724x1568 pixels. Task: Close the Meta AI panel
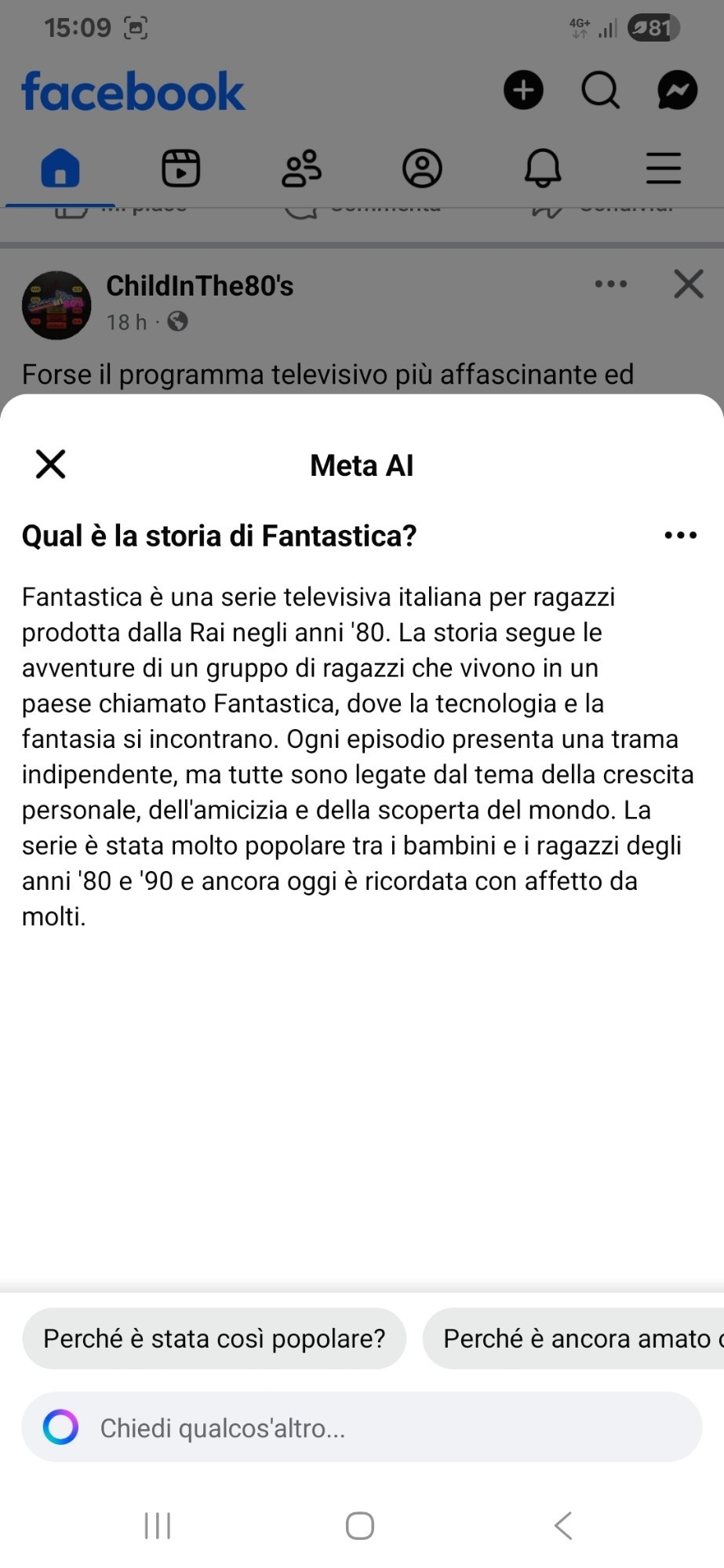51,464
